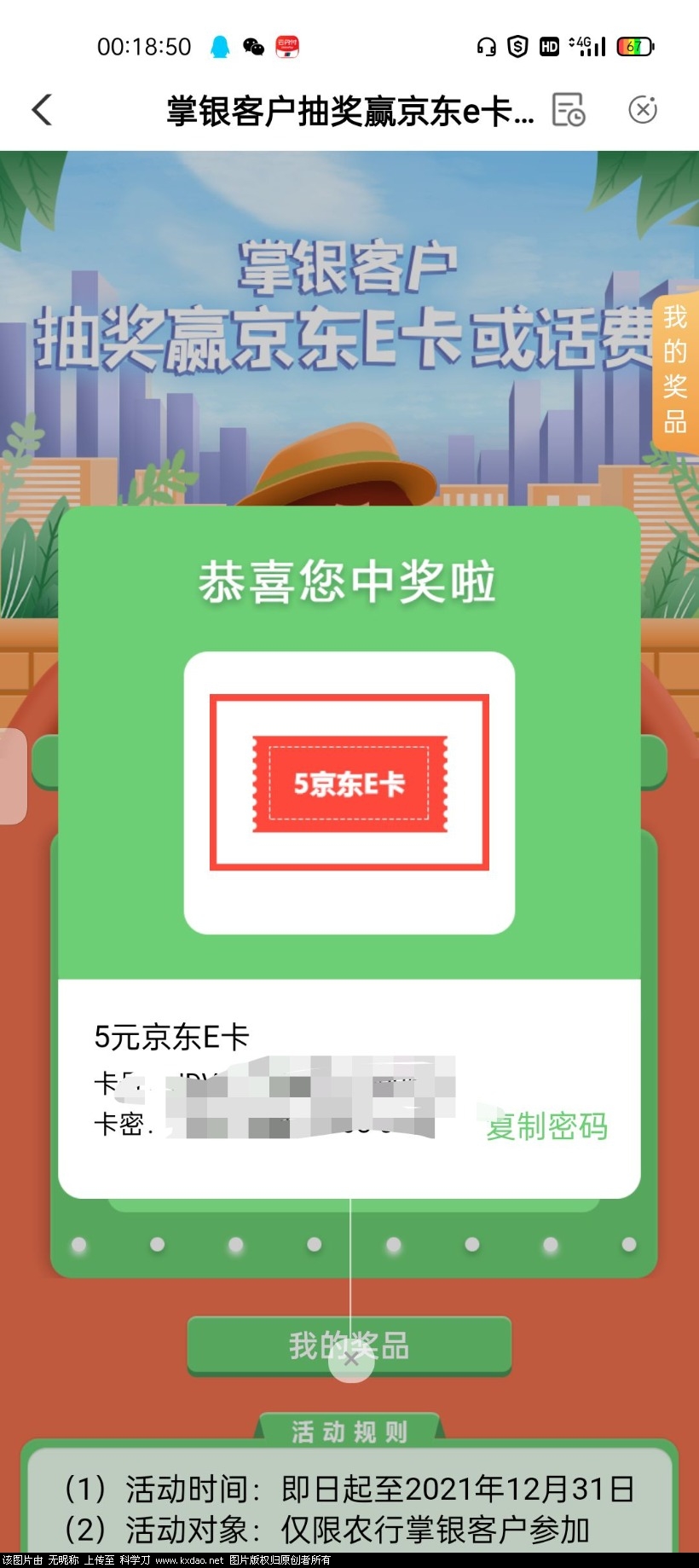Copy the card password via 复制密码
This screenshot has width=699, height=1568.
[x=547, y=1126]
